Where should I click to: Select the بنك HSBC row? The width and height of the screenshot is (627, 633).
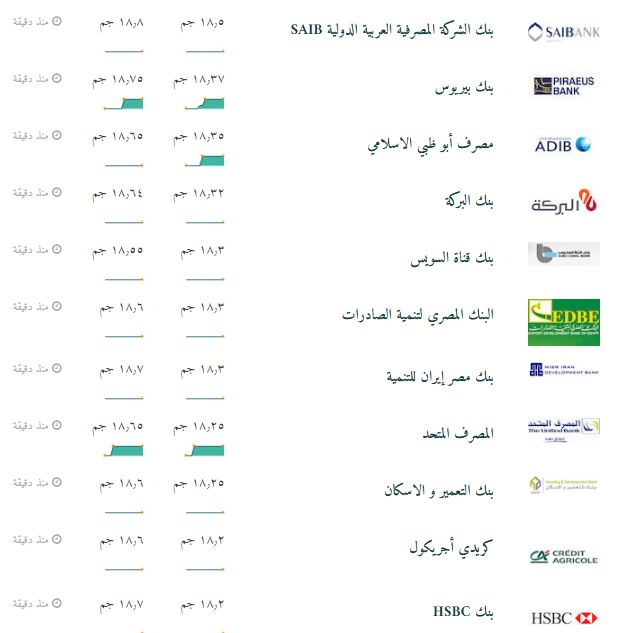[x=463, y=610]
